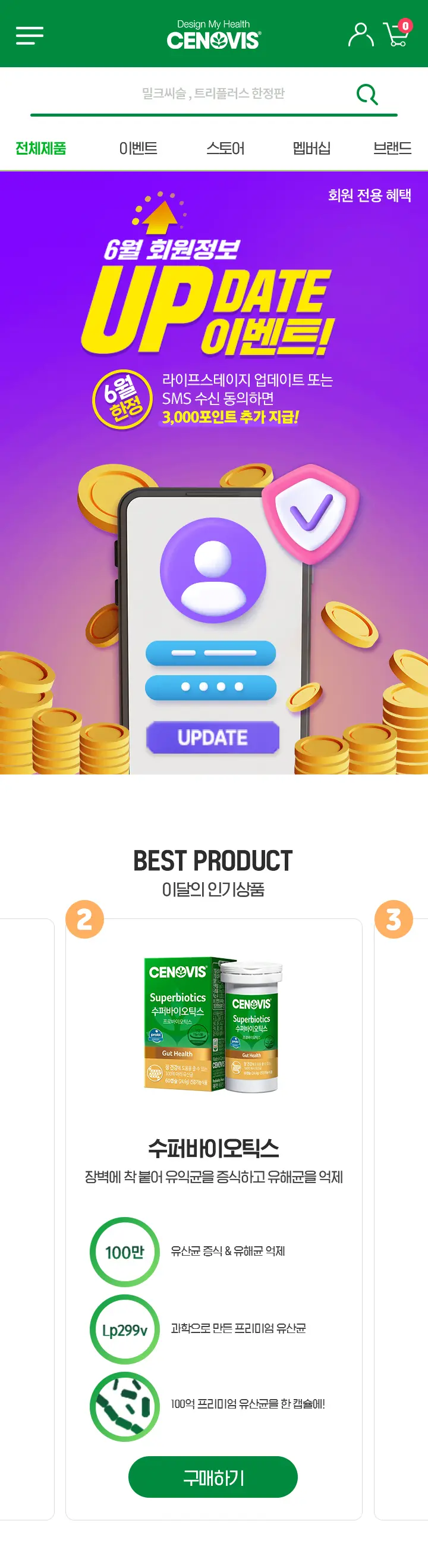Switch to the 멤버십 tab

click(311, 148)
